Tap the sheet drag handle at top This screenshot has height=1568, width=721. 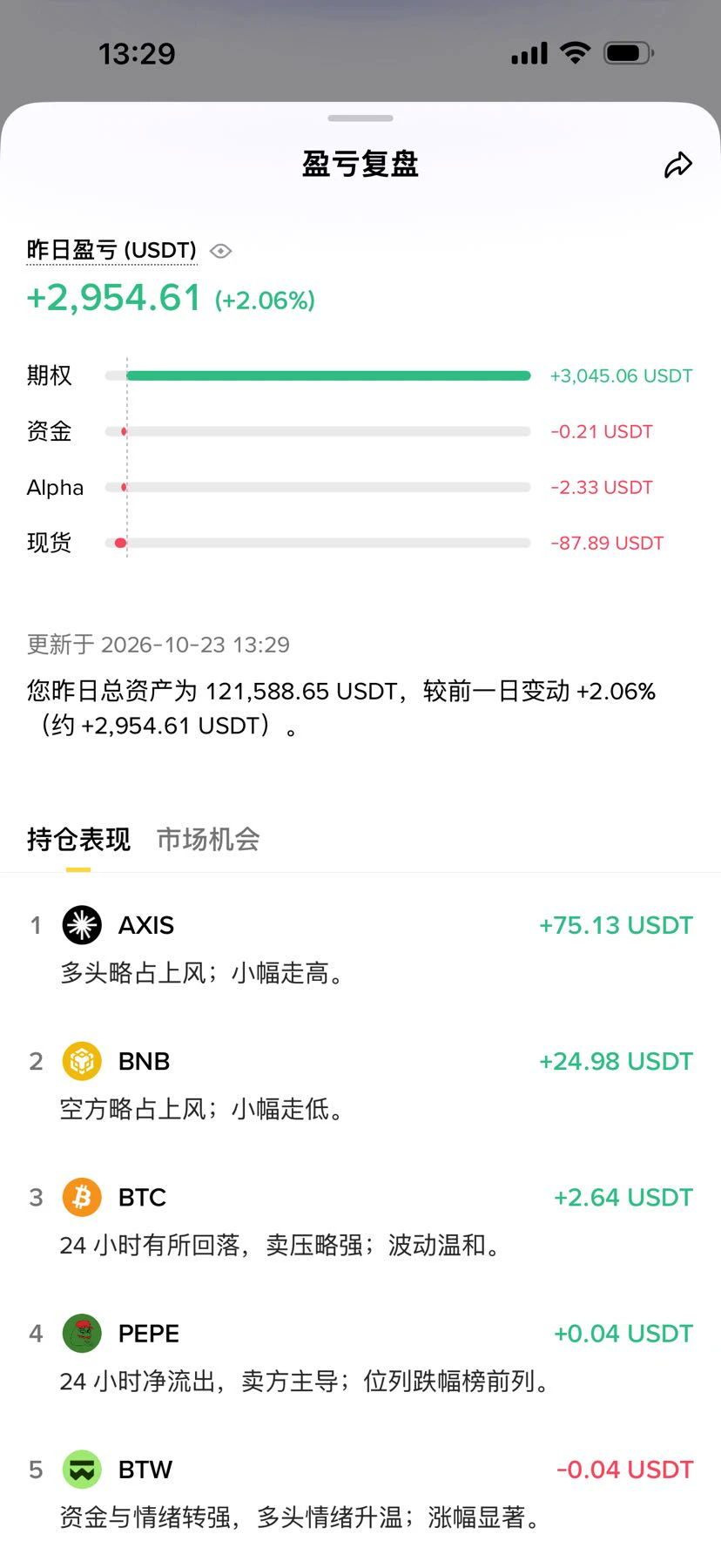[360, 118]
